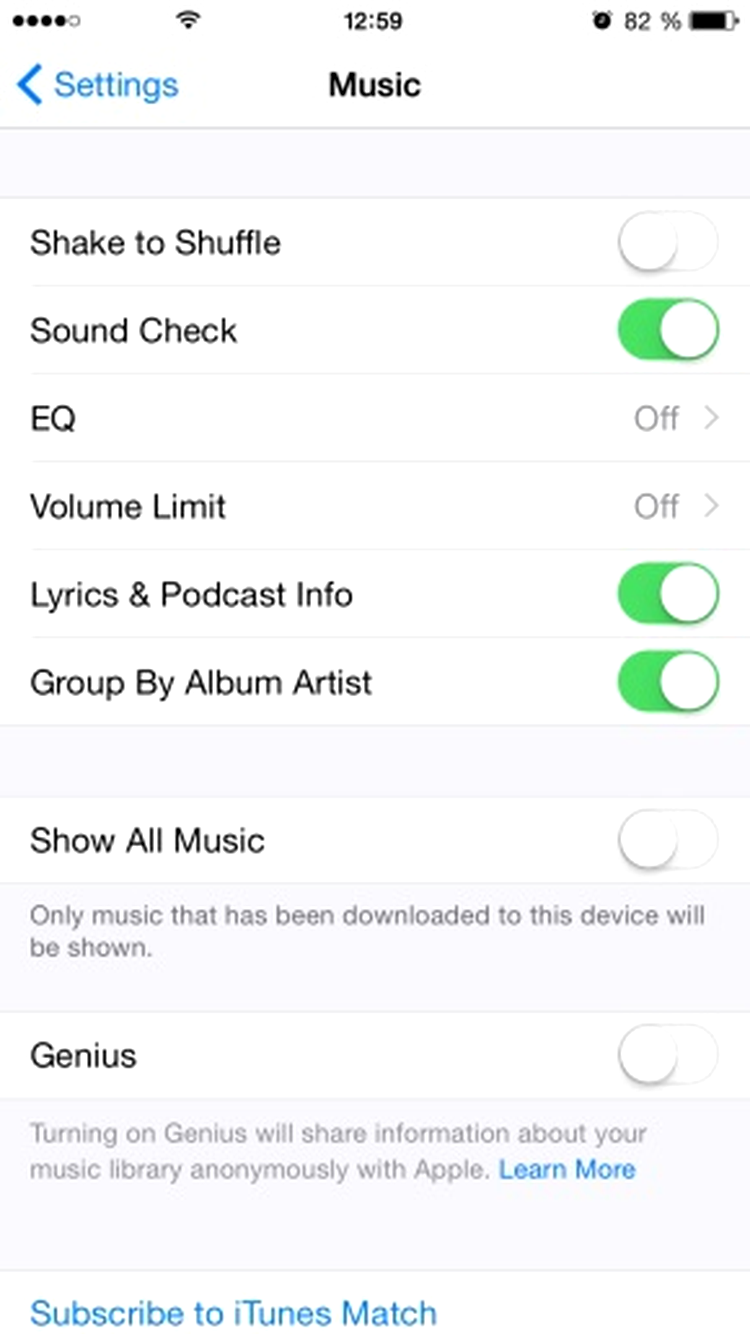Toggle Group By Album Artist off
This screenshot has height=1334, width=750.
point(668,682)
